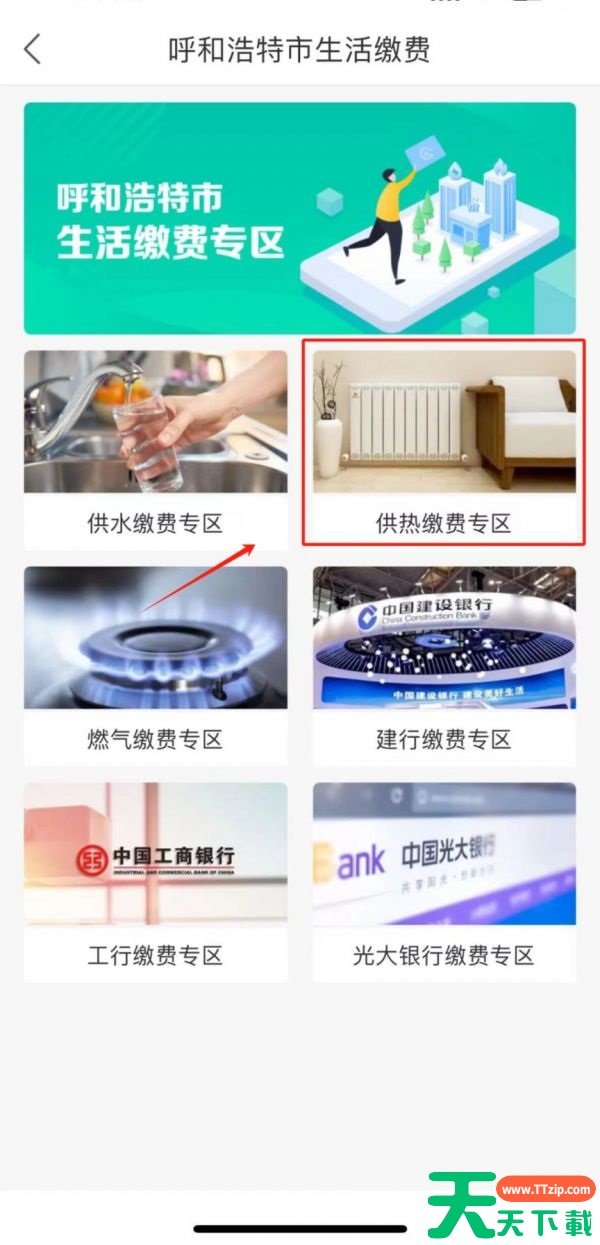
Task: Select the 供热缴费专区 tile
Action: (x=444, y=450)
